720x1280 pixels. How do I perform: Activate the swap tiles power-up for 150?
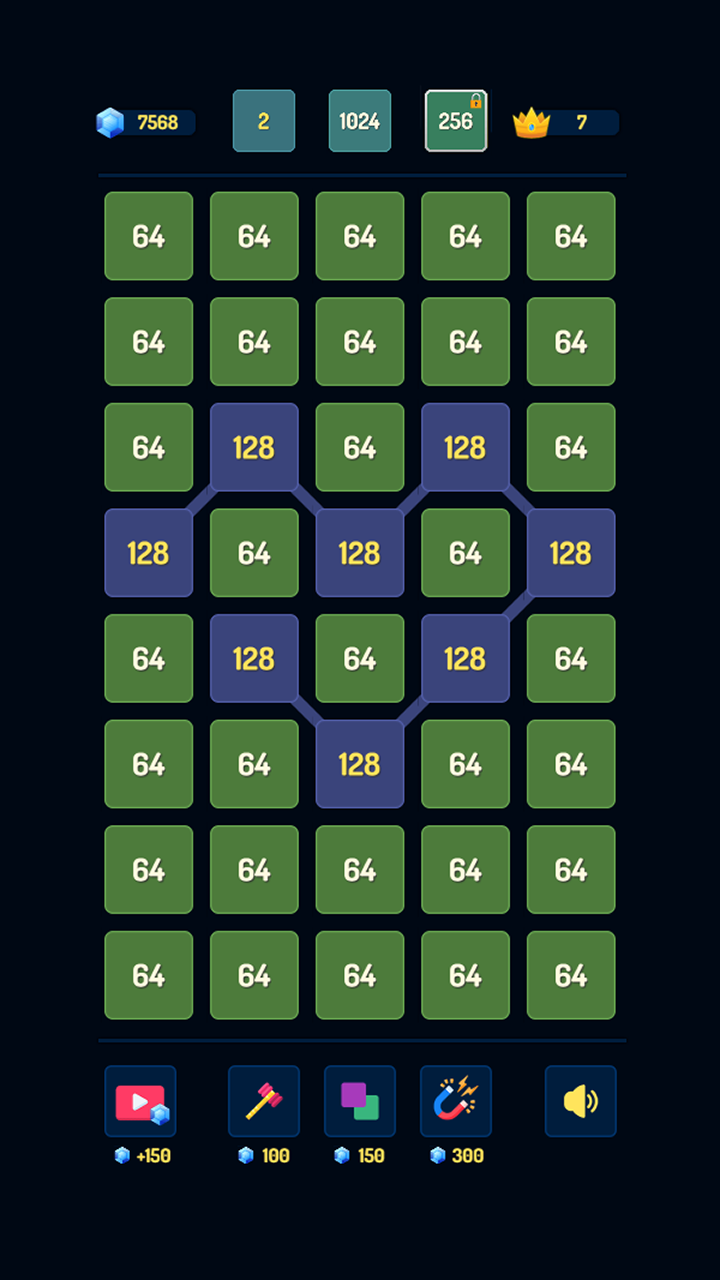point(360,1101)
